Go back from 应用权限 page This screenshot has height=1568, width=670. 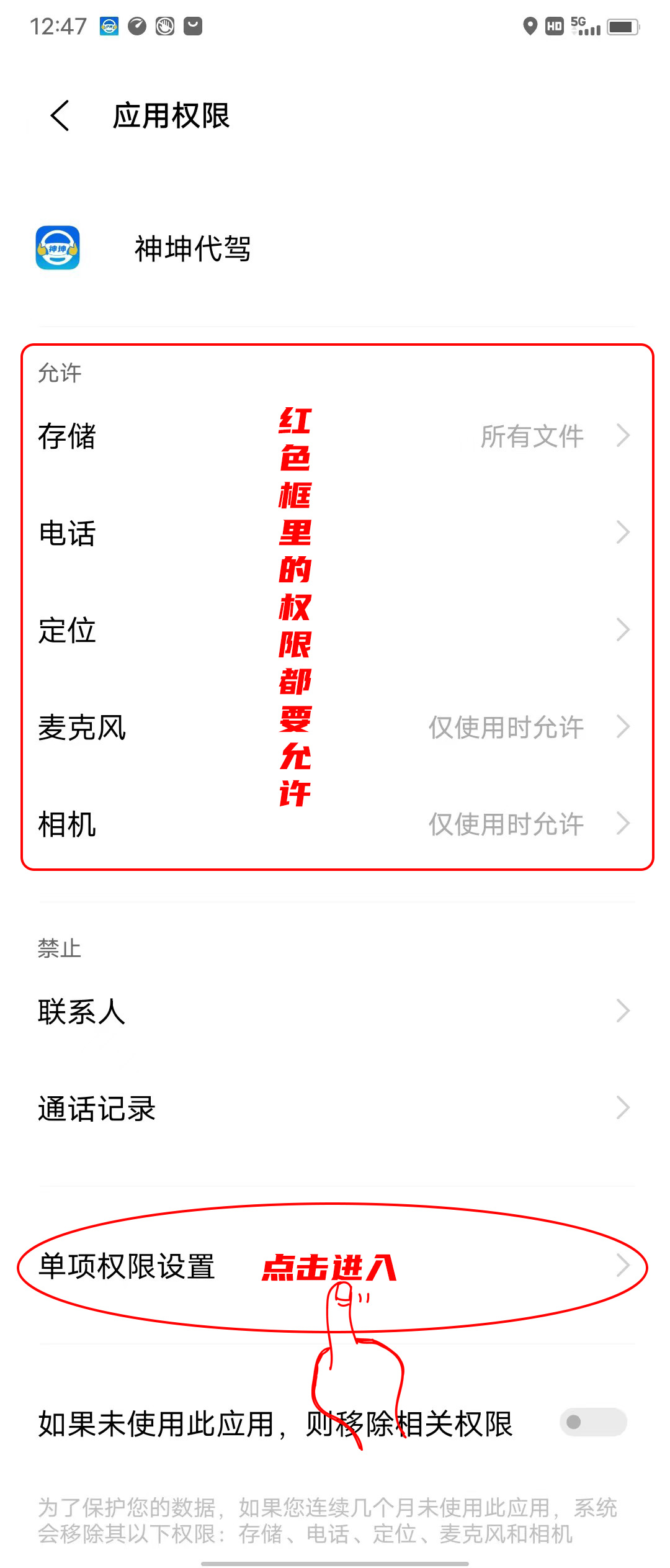[60, 116]
